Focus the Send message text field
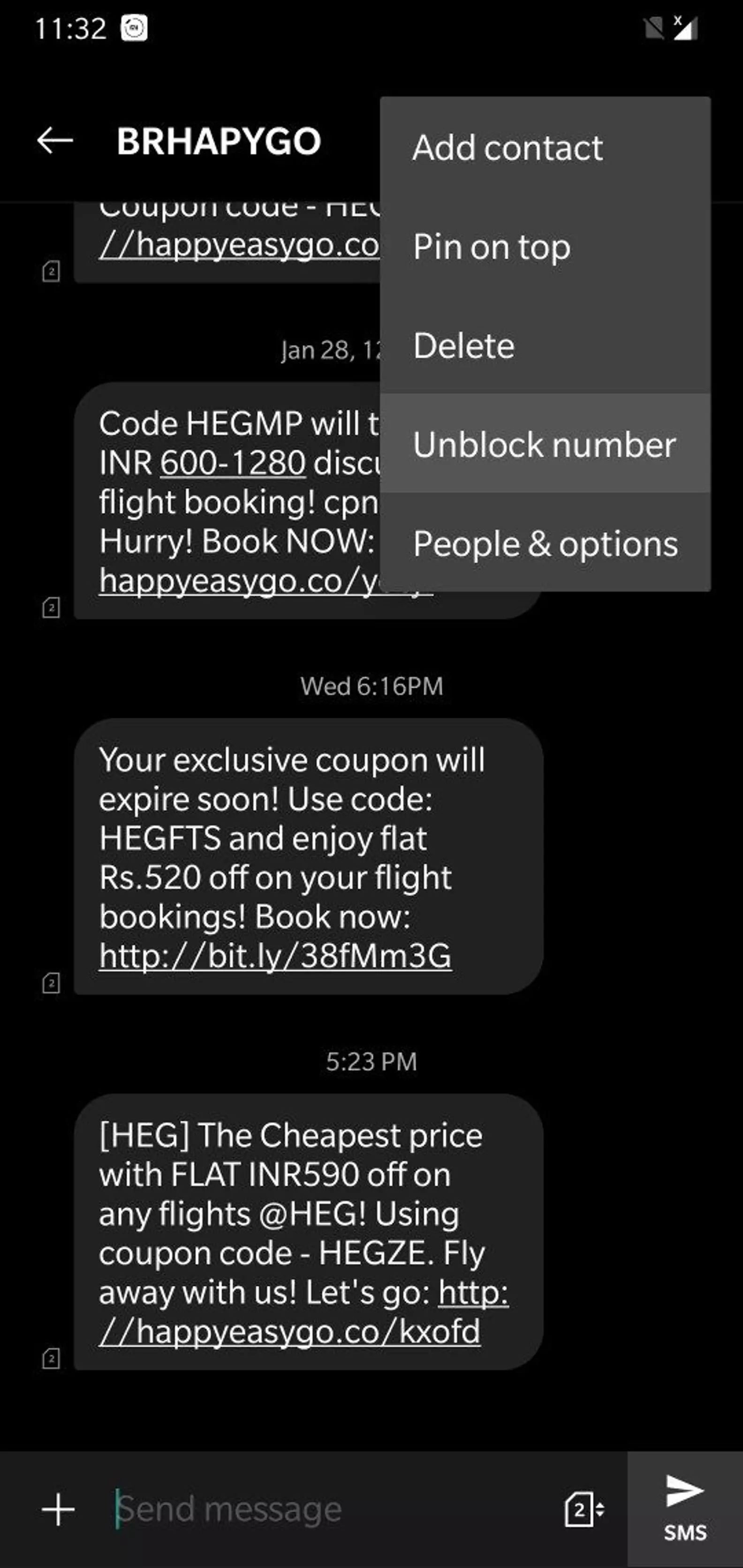Screen dimensions: 743x1568 point(329,1509)
